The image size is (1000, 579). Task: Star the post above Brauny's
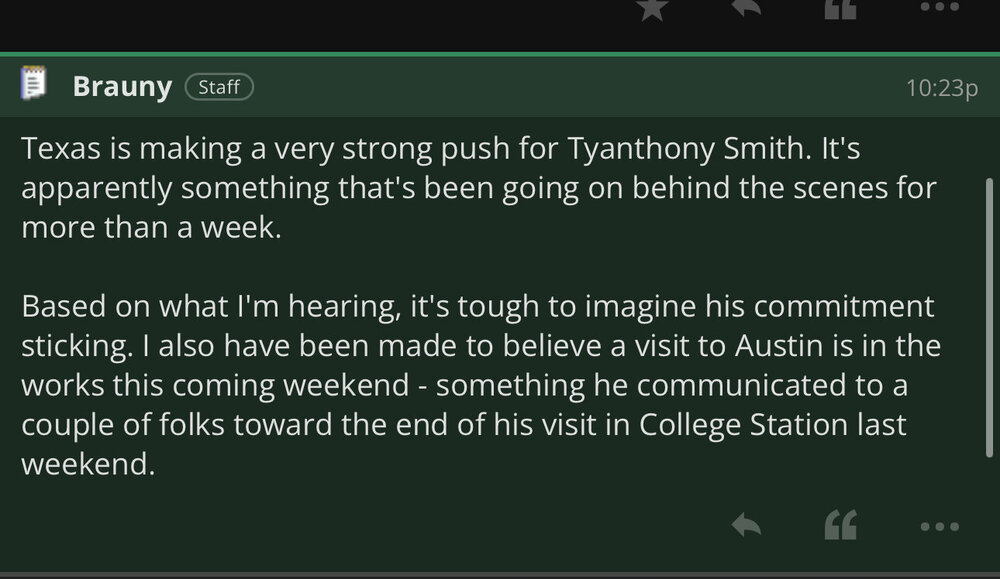click(x=651, y=8)
